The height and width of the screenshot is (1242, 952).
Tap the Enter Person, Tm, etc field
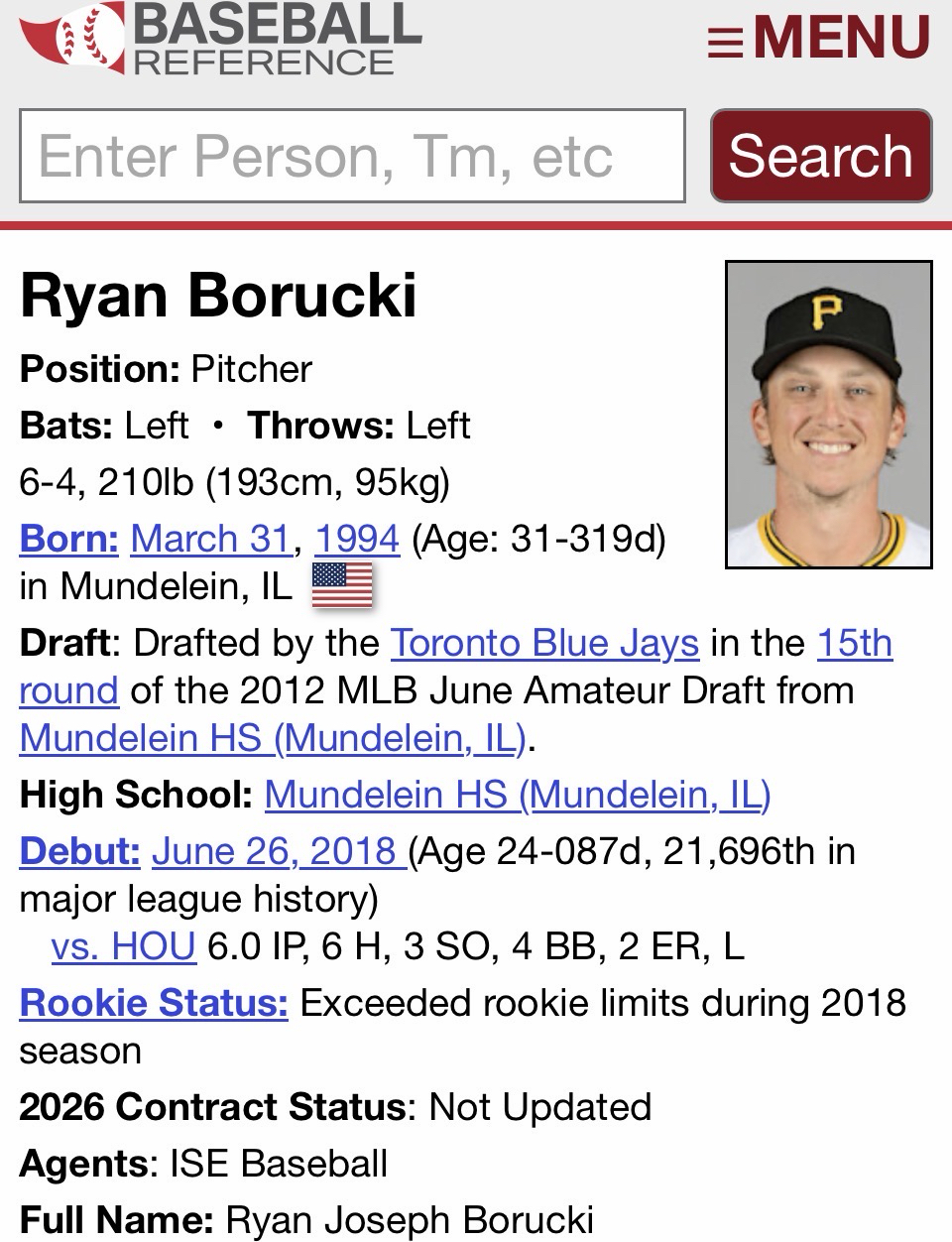click(352, 157)
